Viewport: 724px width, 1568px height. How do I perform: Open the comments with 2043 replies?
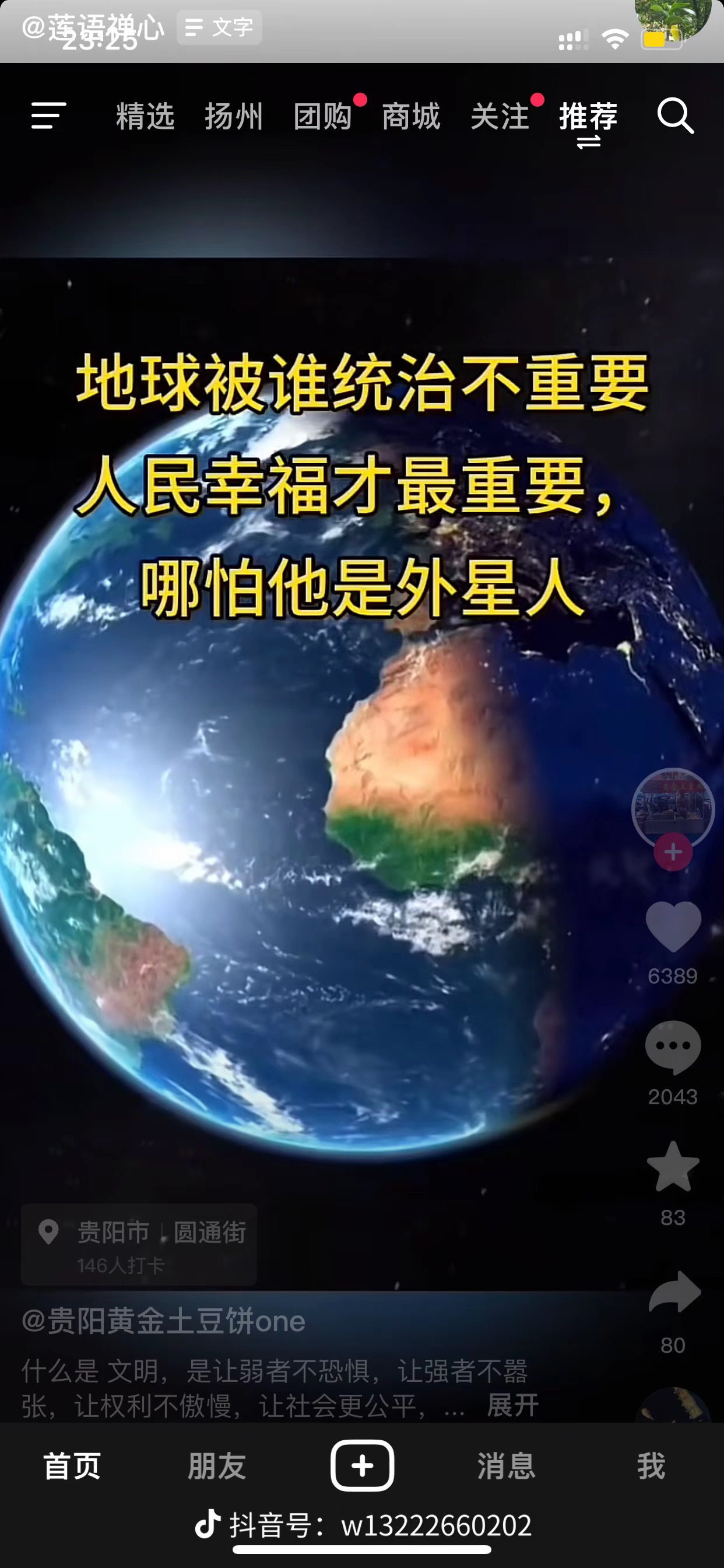(x=672, y=1047)
